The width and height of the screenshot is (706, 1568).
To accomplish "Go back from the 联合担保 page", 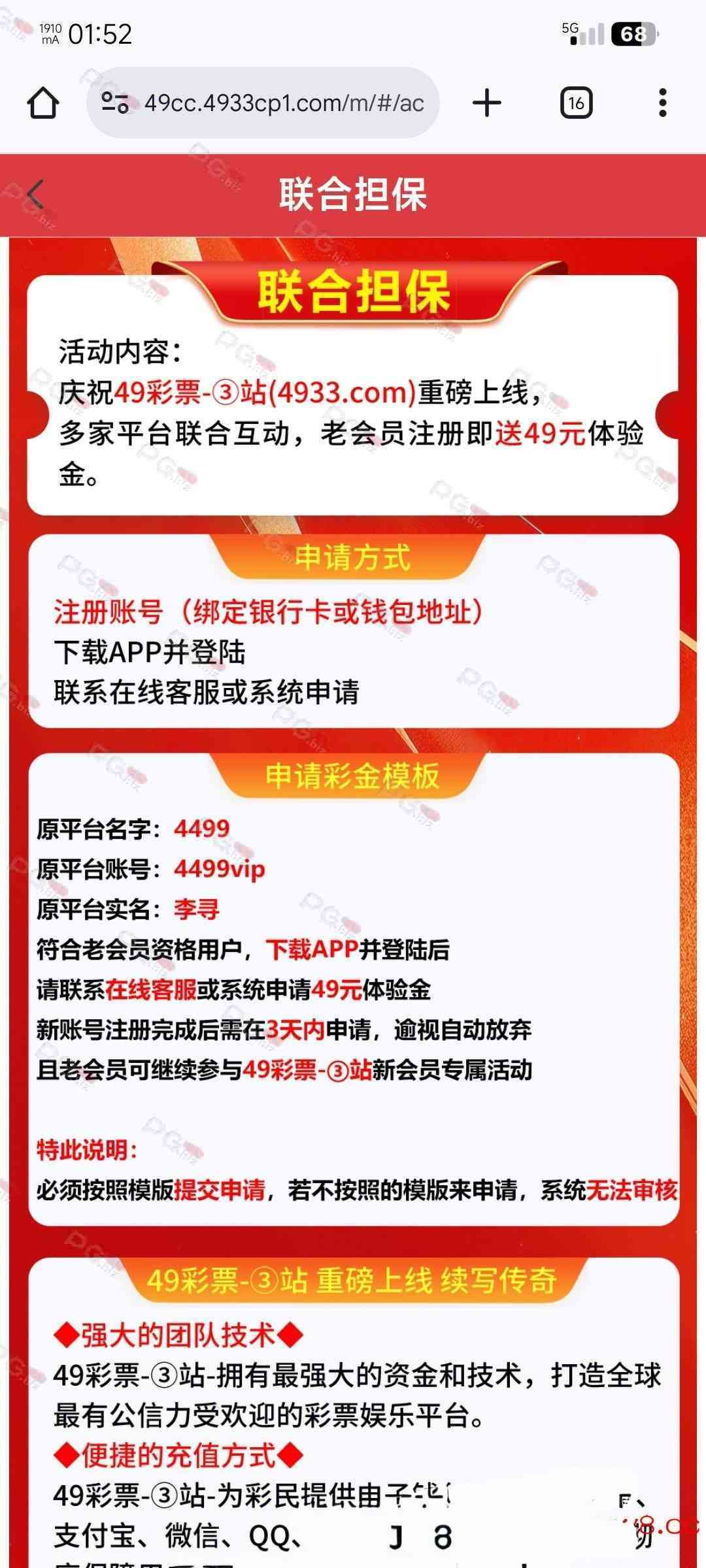I will (x=35, y=195).
